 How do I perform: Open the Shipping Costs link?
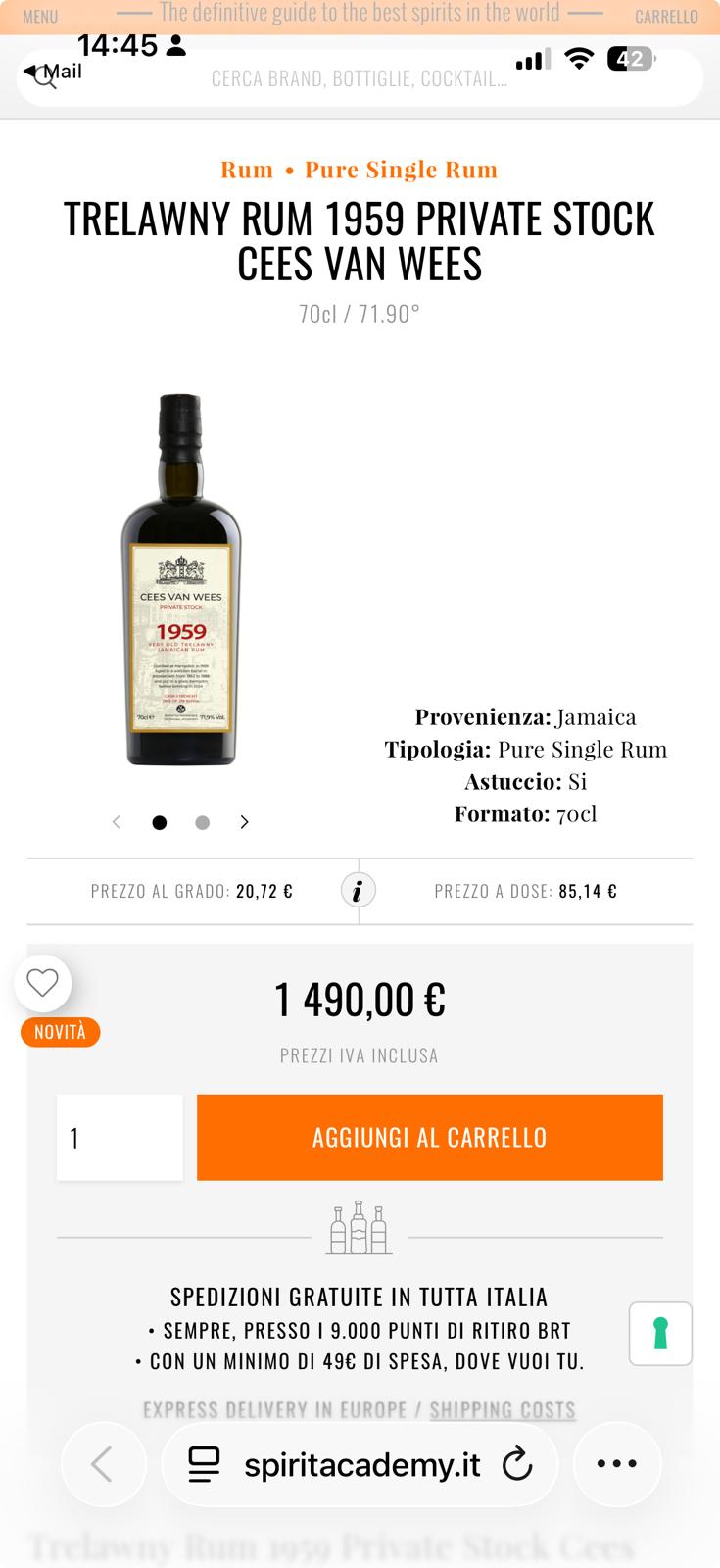pos(503,1409)
